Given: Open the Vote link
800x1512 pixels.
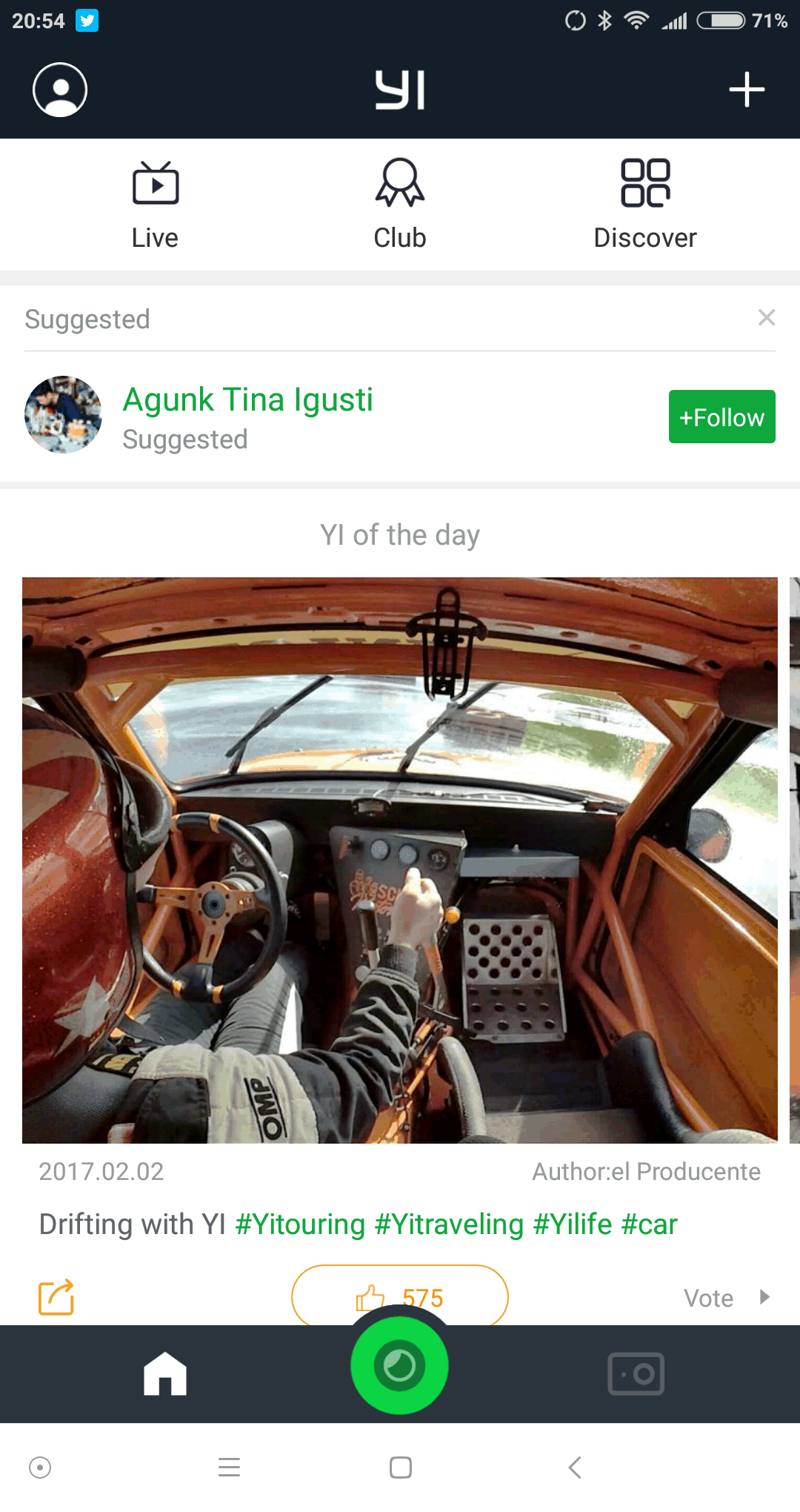Looking at the screenshot, I should pyautogui.click(x=724, y=1298).
